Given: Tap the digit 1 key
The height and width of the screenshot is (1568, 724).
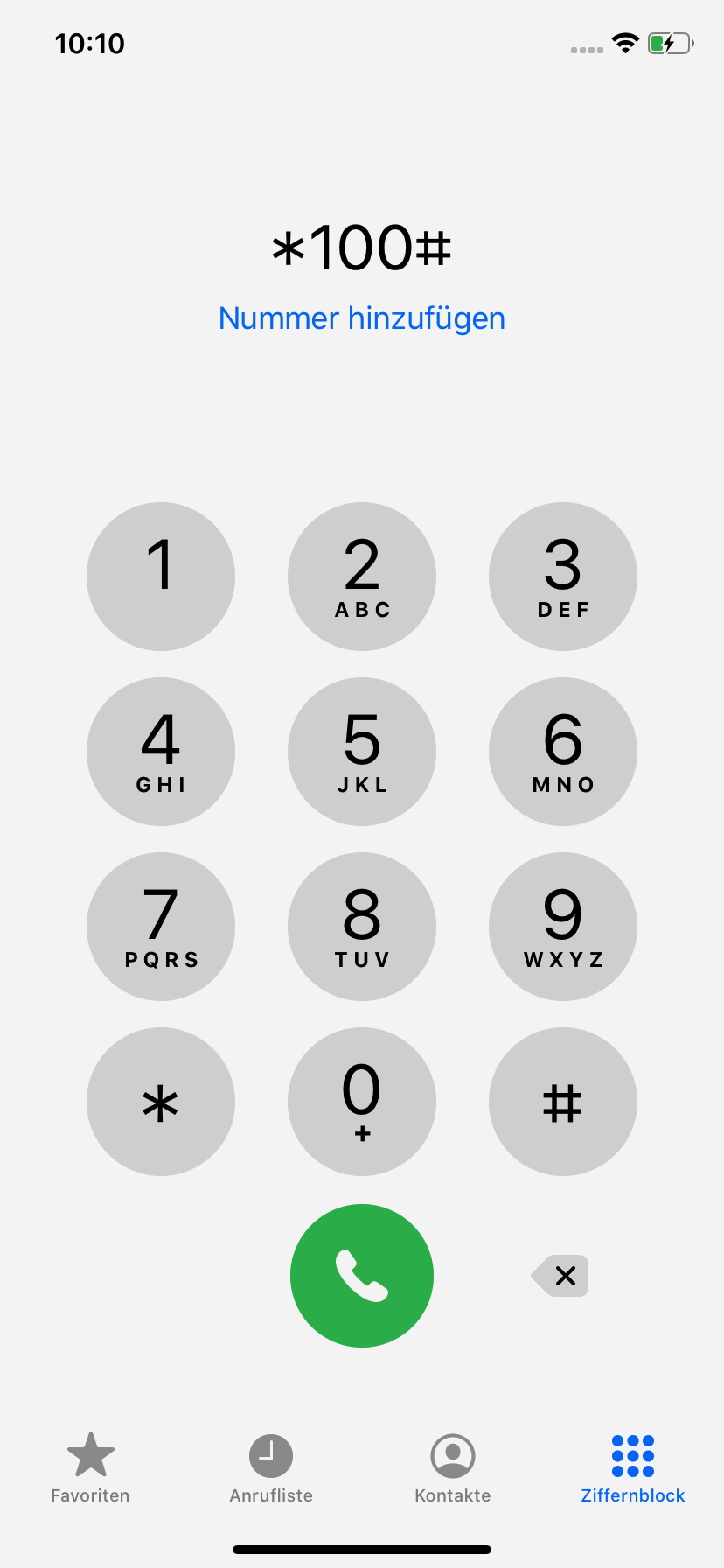Looking at the screenshot, I should [x=161, y=577].
